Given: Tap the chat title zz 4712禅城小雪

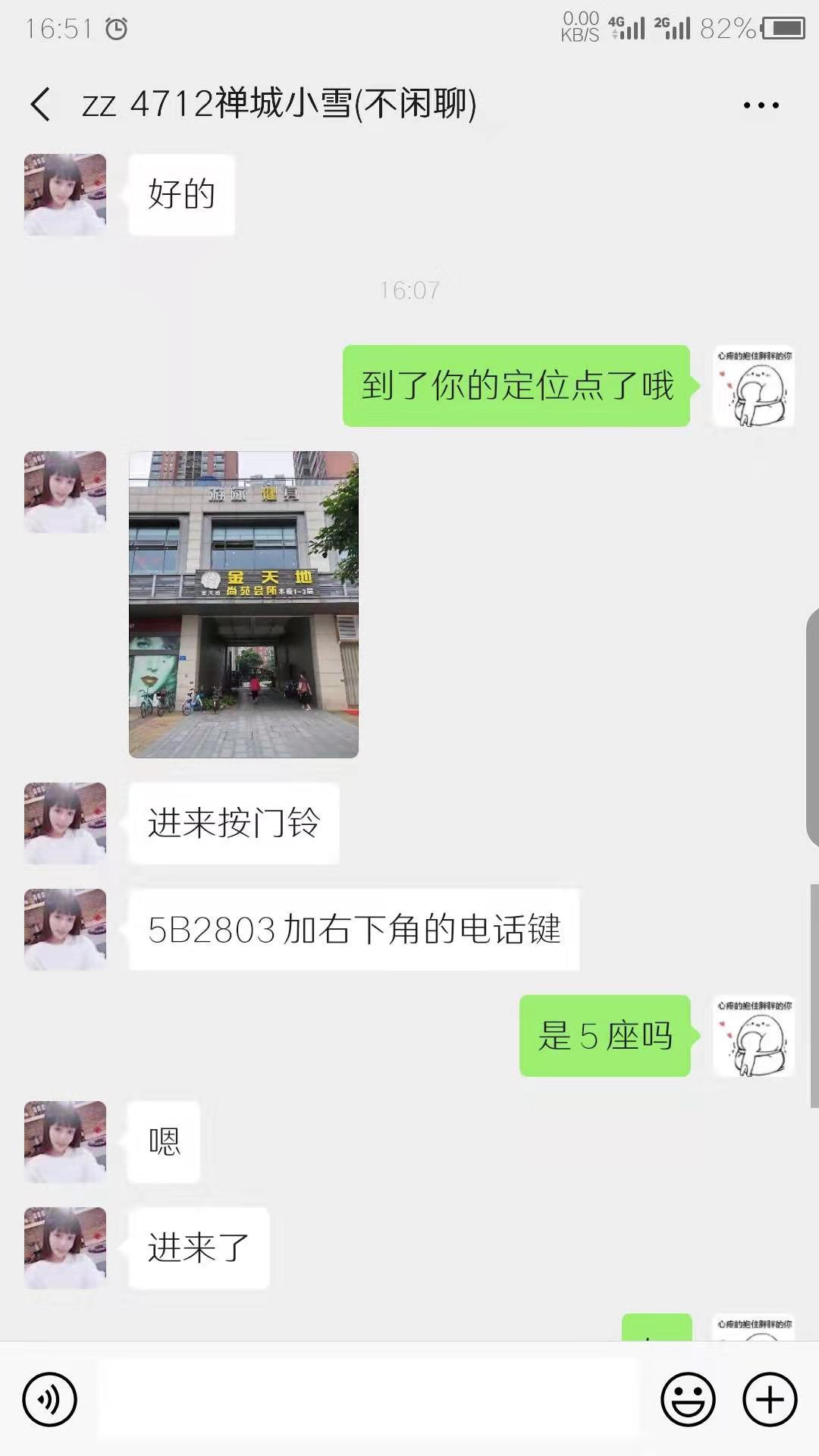Looking at the screenshot, I should tap(281, 106).
